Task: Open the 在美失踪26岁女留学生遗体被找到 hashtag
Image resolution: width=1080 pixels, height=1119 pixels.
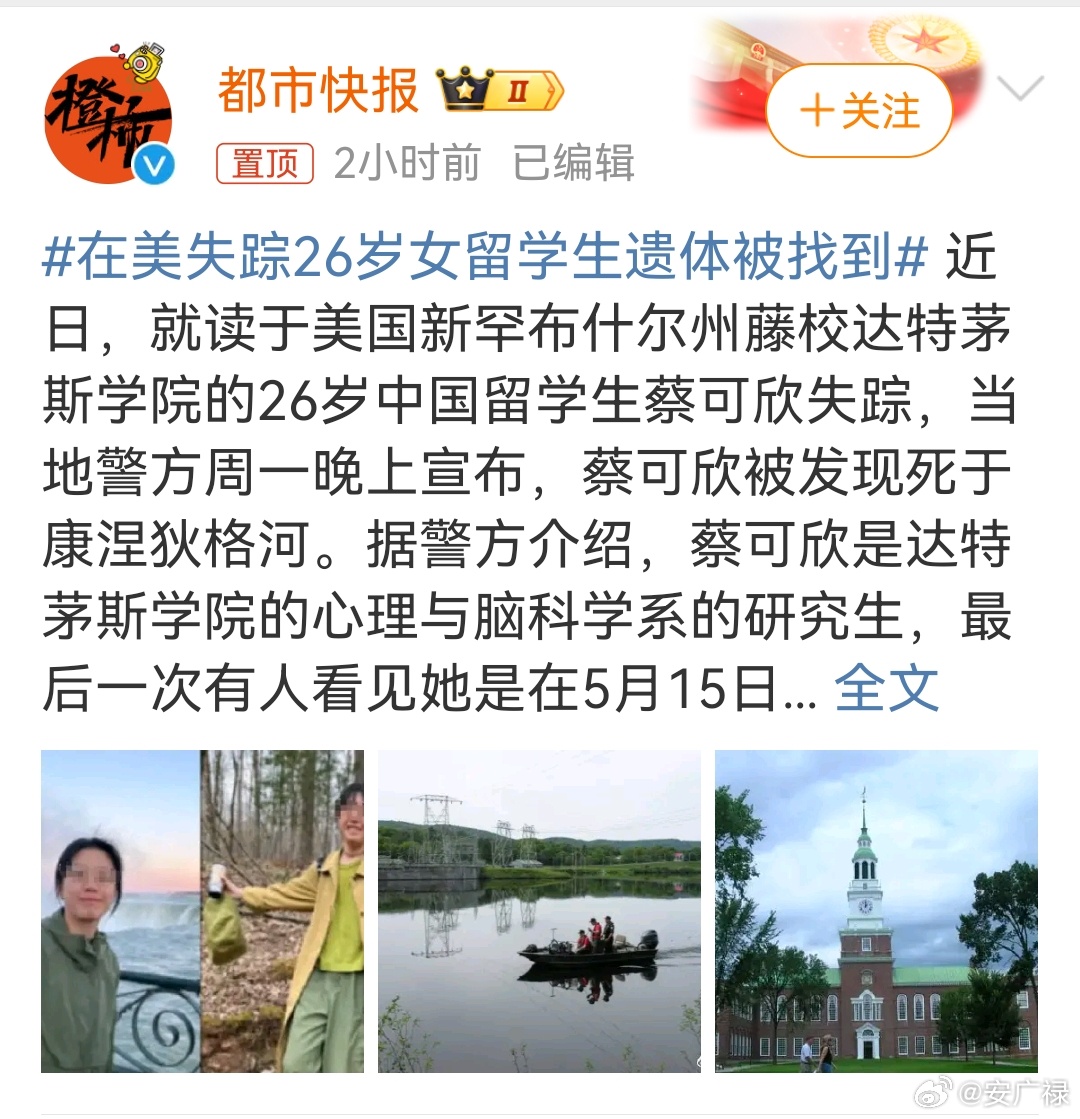Action: (x=486, y=258)
